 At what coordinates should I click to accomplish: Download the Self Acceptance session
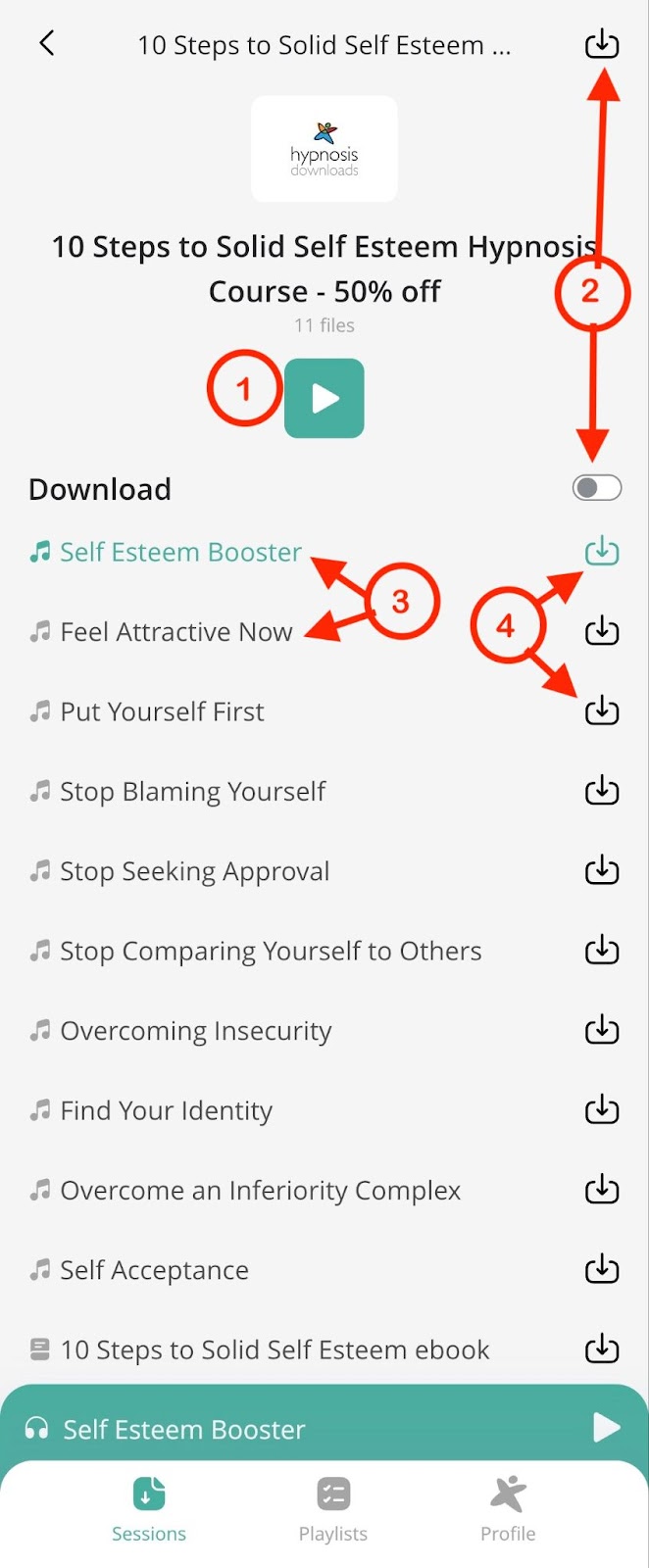point(602,1270)
